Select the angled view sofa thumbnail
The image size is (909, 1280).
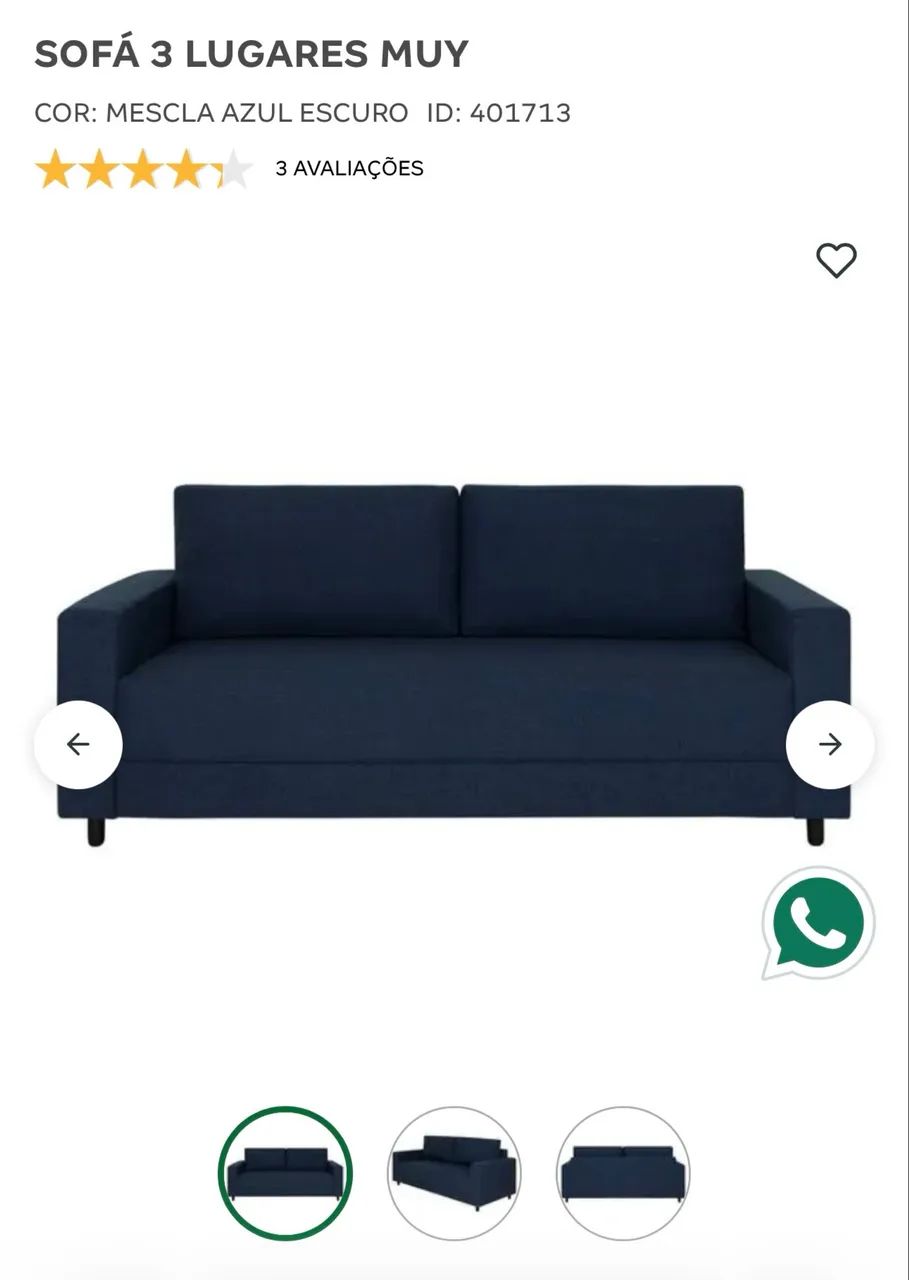(x=454, y=1173)
